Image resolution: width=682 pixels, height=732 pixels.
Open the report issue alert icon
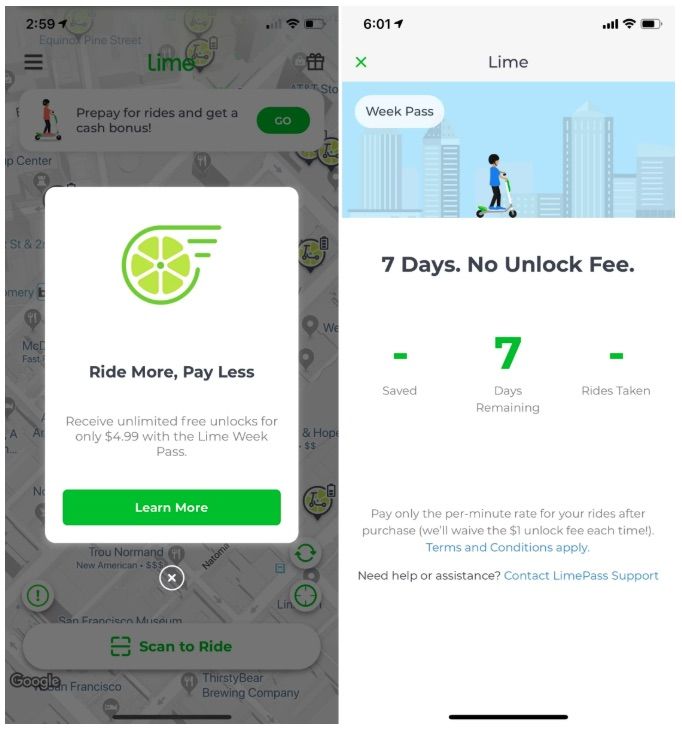click(37, 597)
